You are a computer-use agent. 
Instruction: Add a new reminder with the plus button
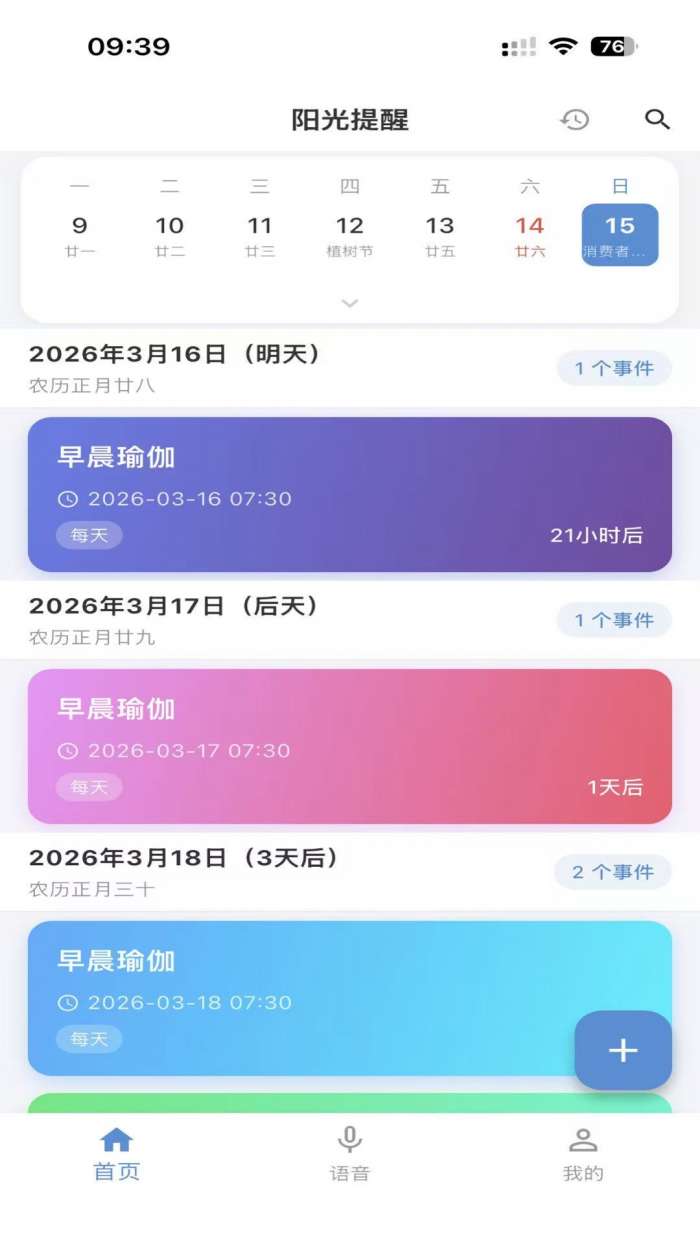[623, 1050]
